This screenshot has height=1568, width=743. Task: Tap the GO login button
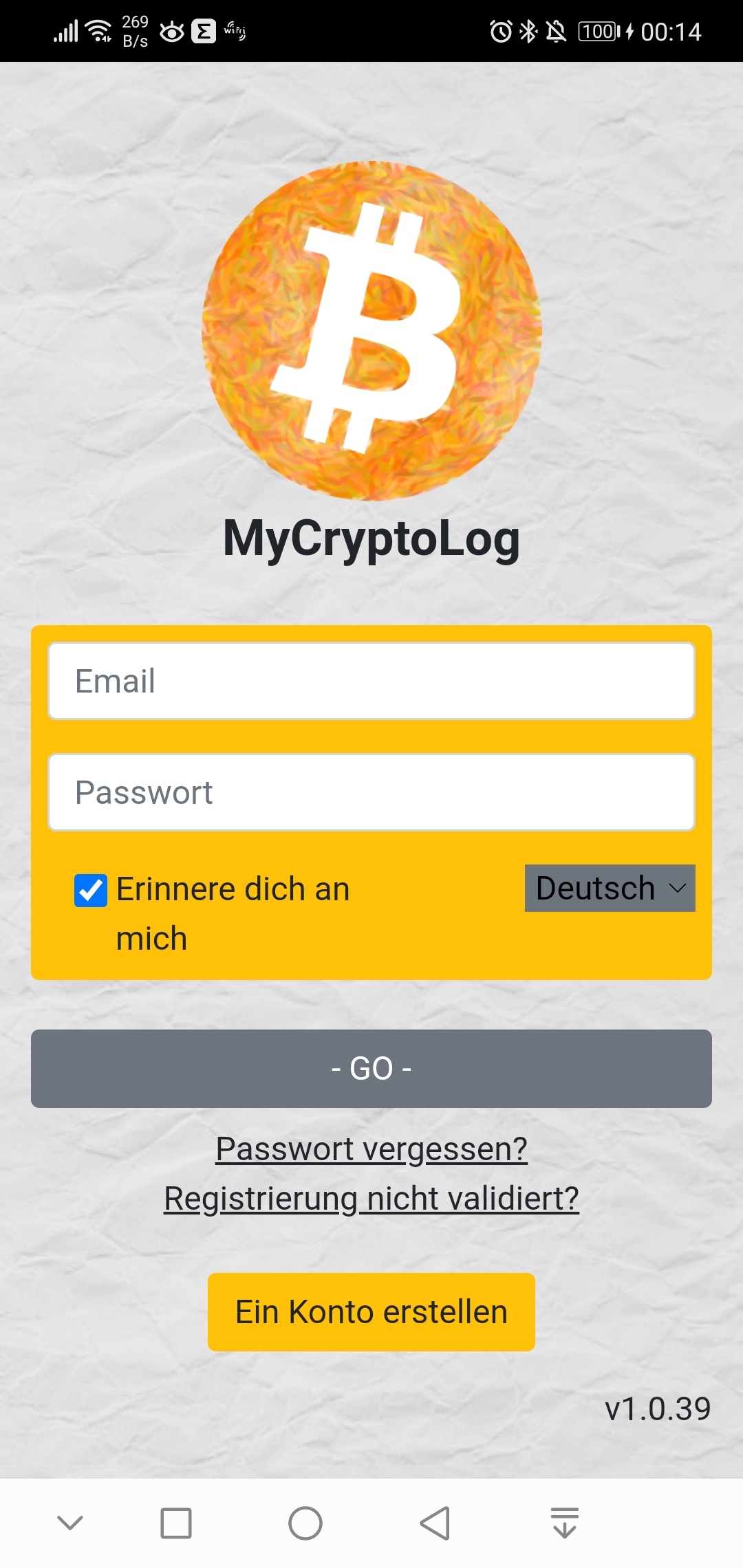tap(371, 1068)
